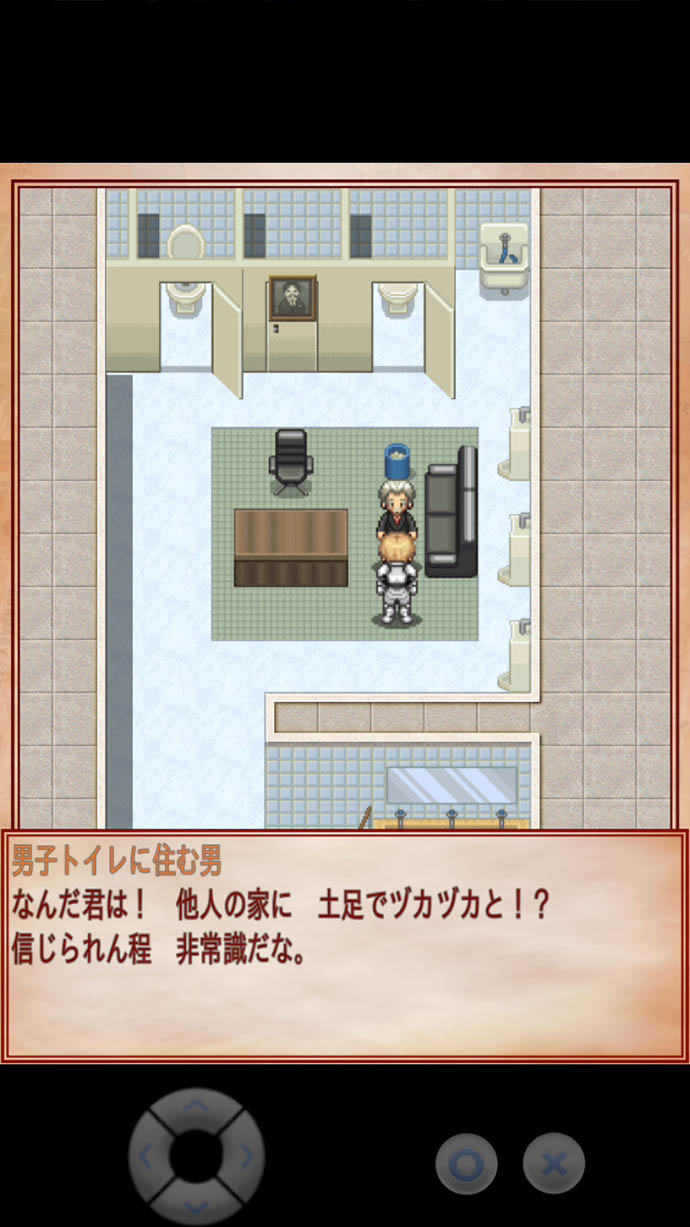Image resolution: width=690 pixels, height=1227 pixels.
Task: Tap the up arrow on the d-pad
Action: [x=197, y=1107]
